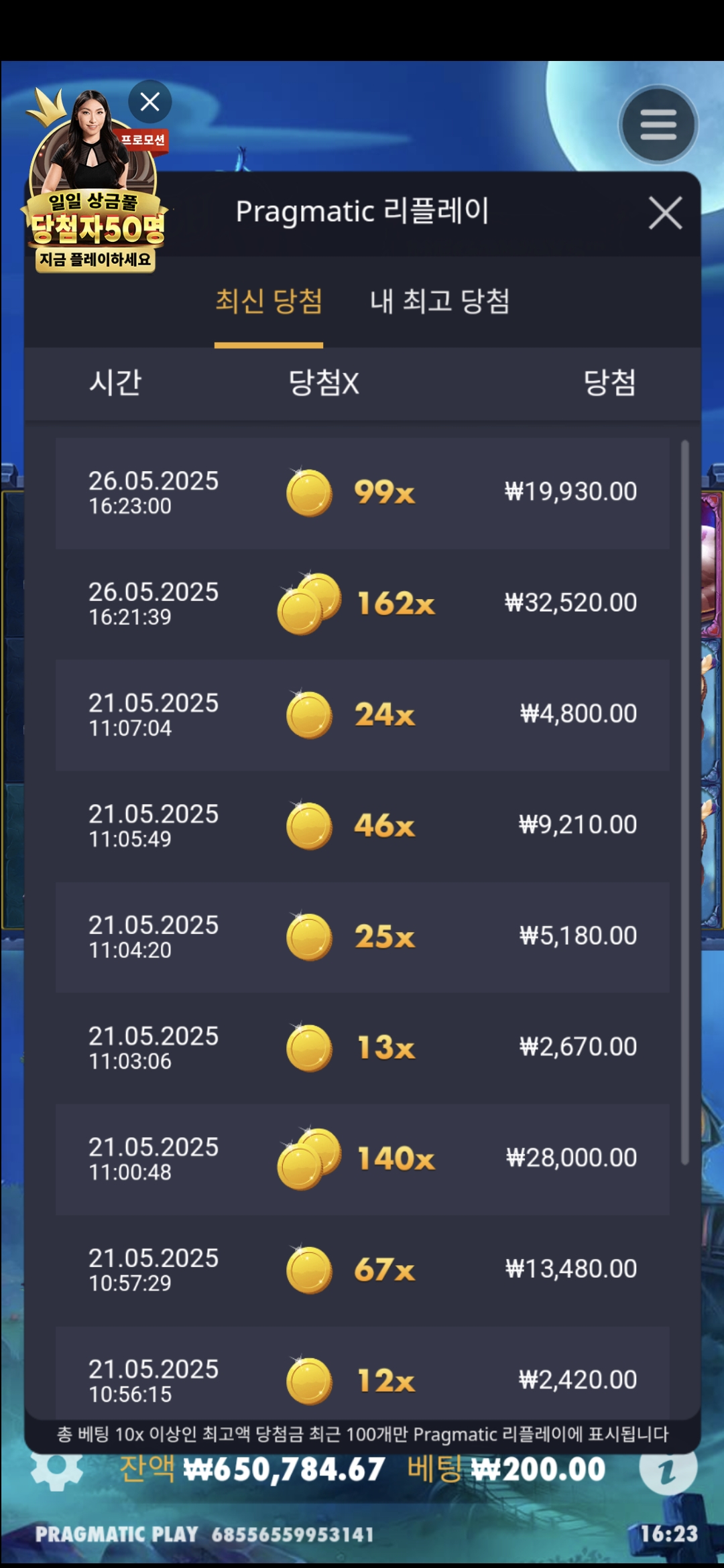Open the 46x win replay at 11:05:49
724x1568 pixels.
click(362, 826)
